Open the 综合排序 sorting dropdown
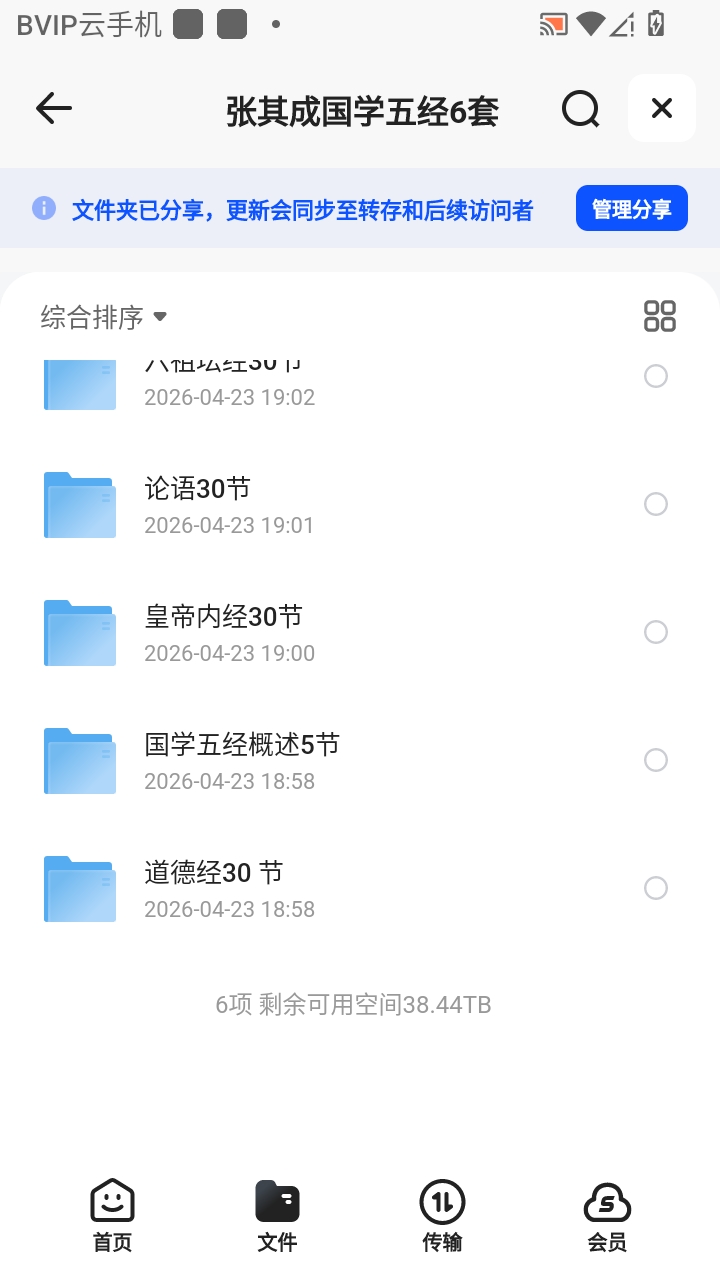This screenshot has width=720, height=1280. (x=93, y=316)
